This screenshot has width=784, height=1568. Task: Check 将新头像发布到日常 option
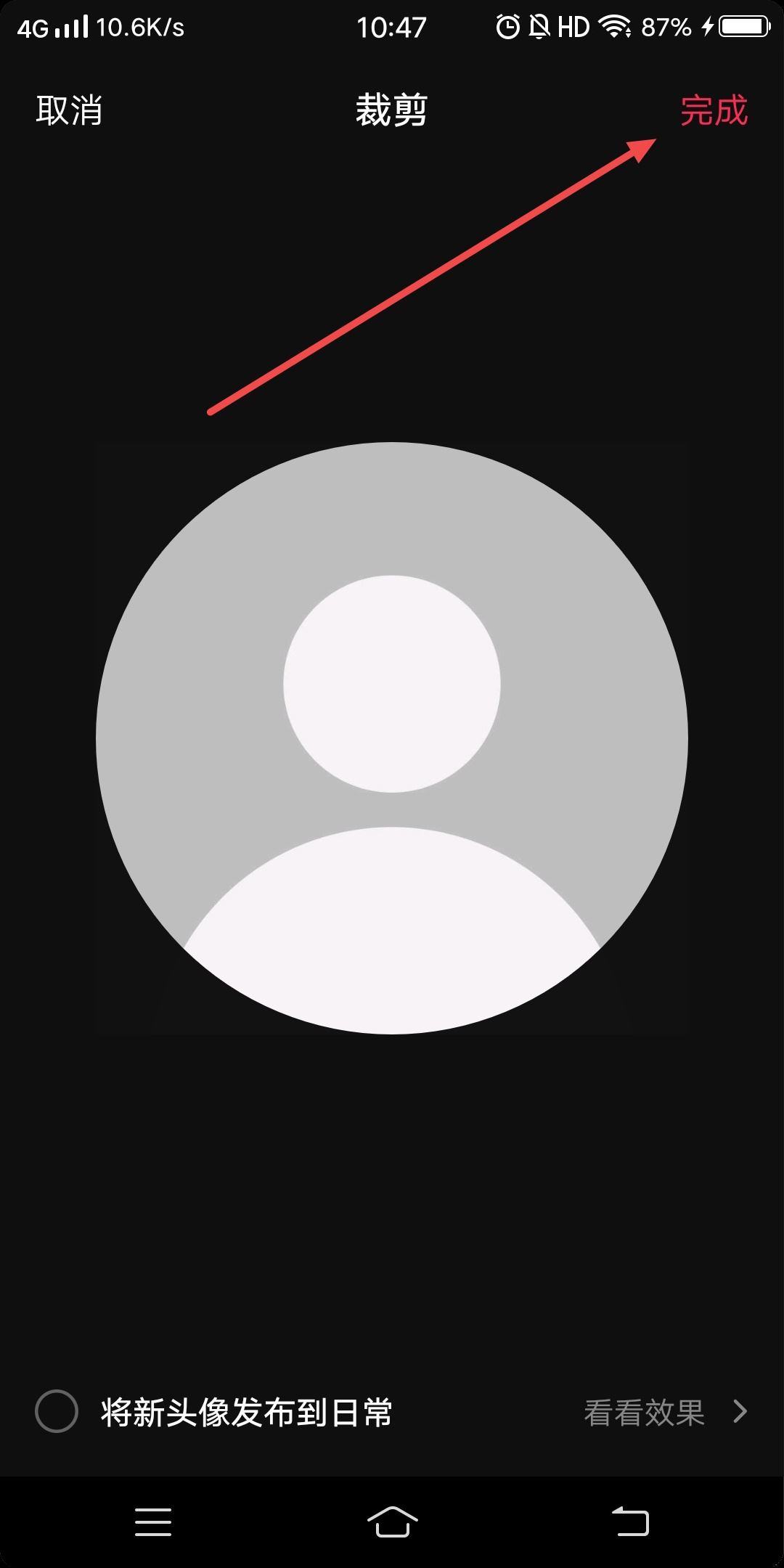[x=57, y=1411]
